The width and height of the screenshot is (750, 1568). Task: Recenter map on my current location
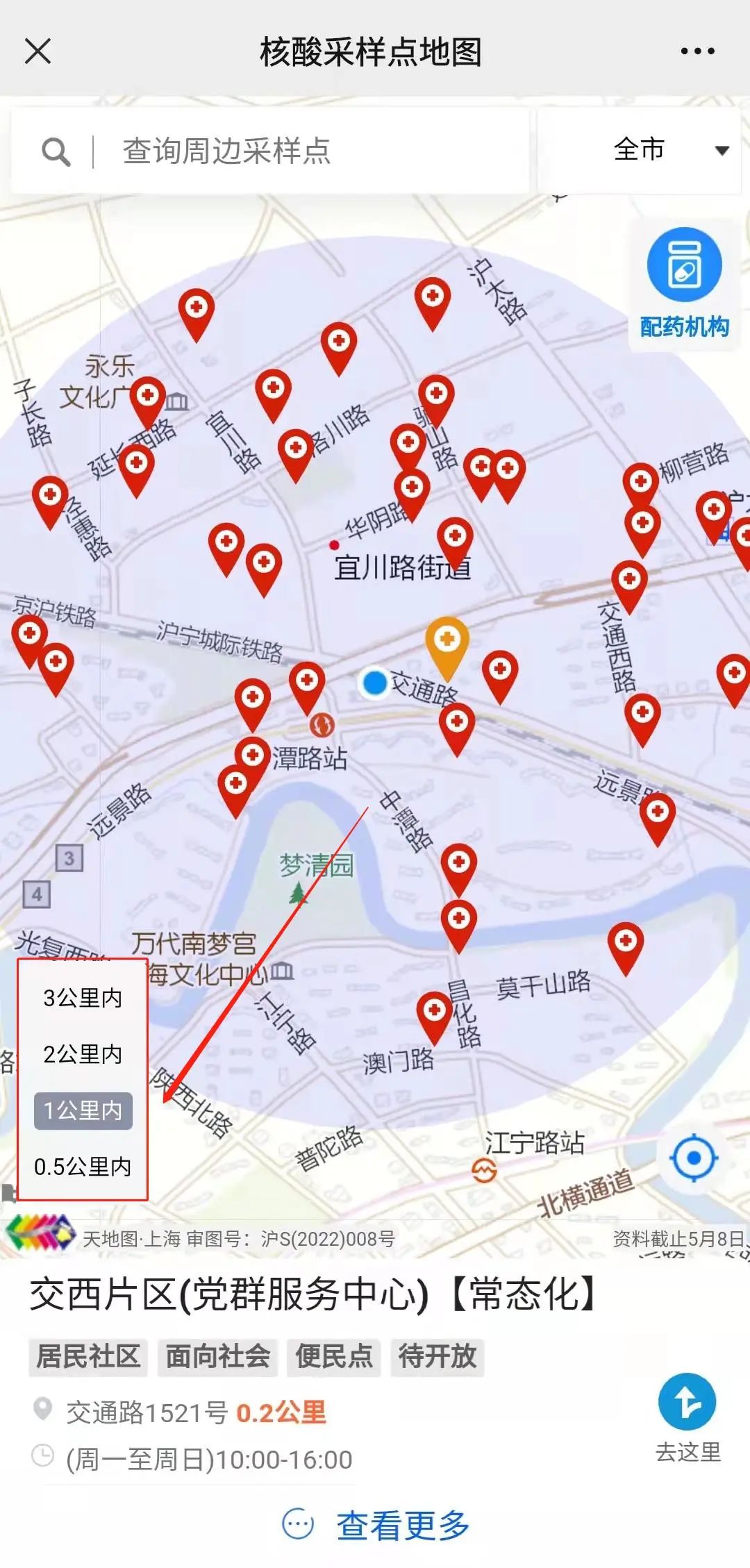click(693, 1158)
